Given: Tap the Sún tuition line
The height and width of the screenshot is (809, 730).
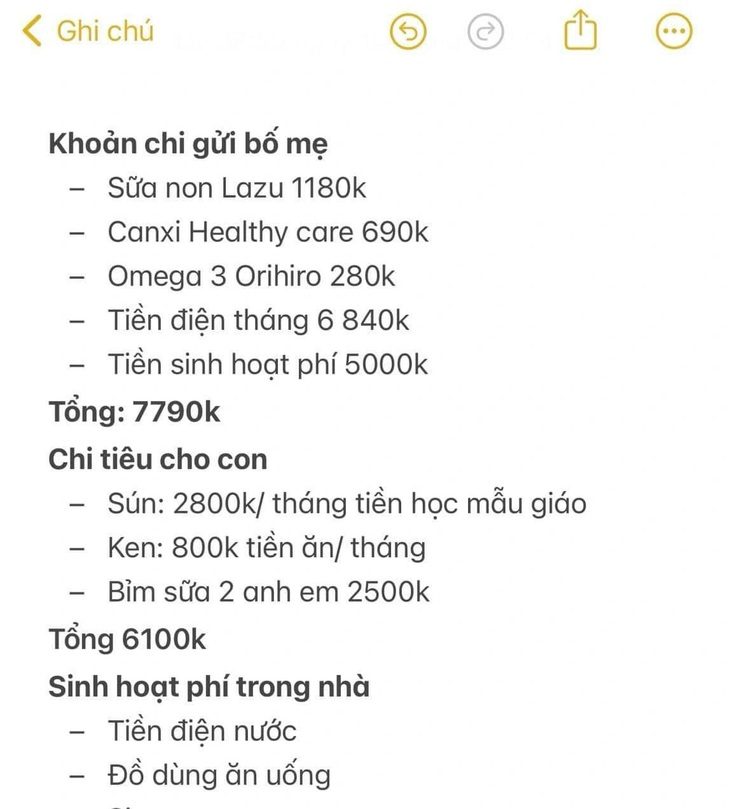Looking at the screenshot, I should (x=350, y=503).
